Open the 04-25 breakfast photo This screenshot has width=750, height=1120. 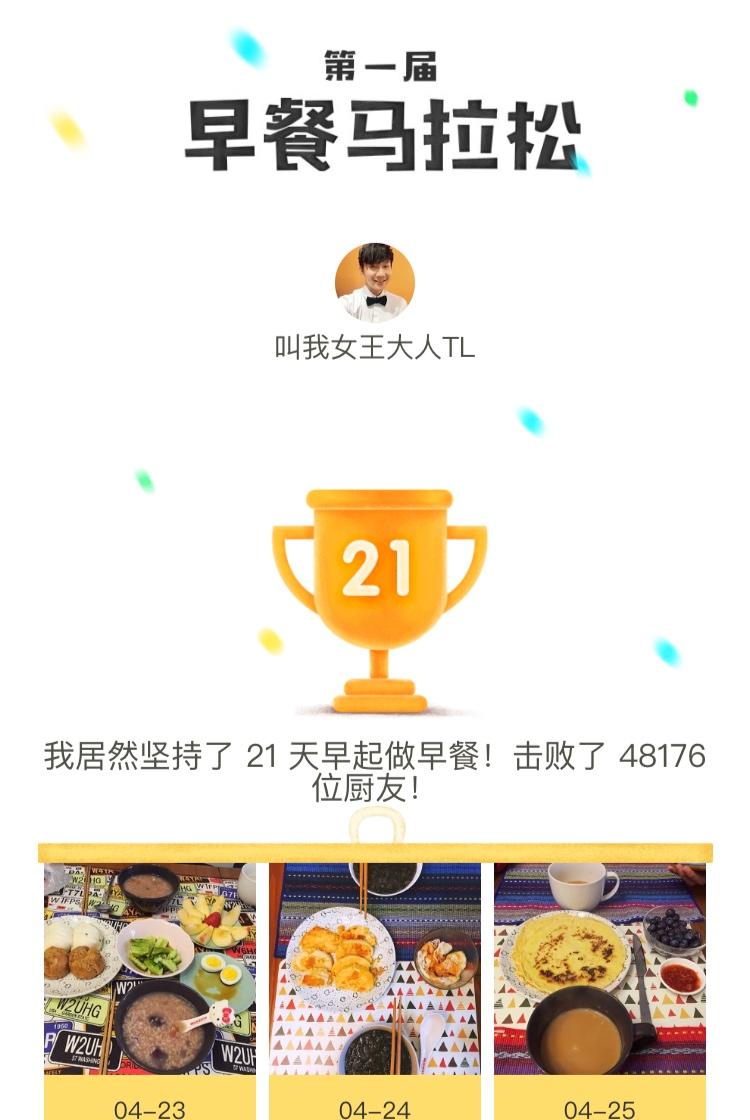pos(600,968)
